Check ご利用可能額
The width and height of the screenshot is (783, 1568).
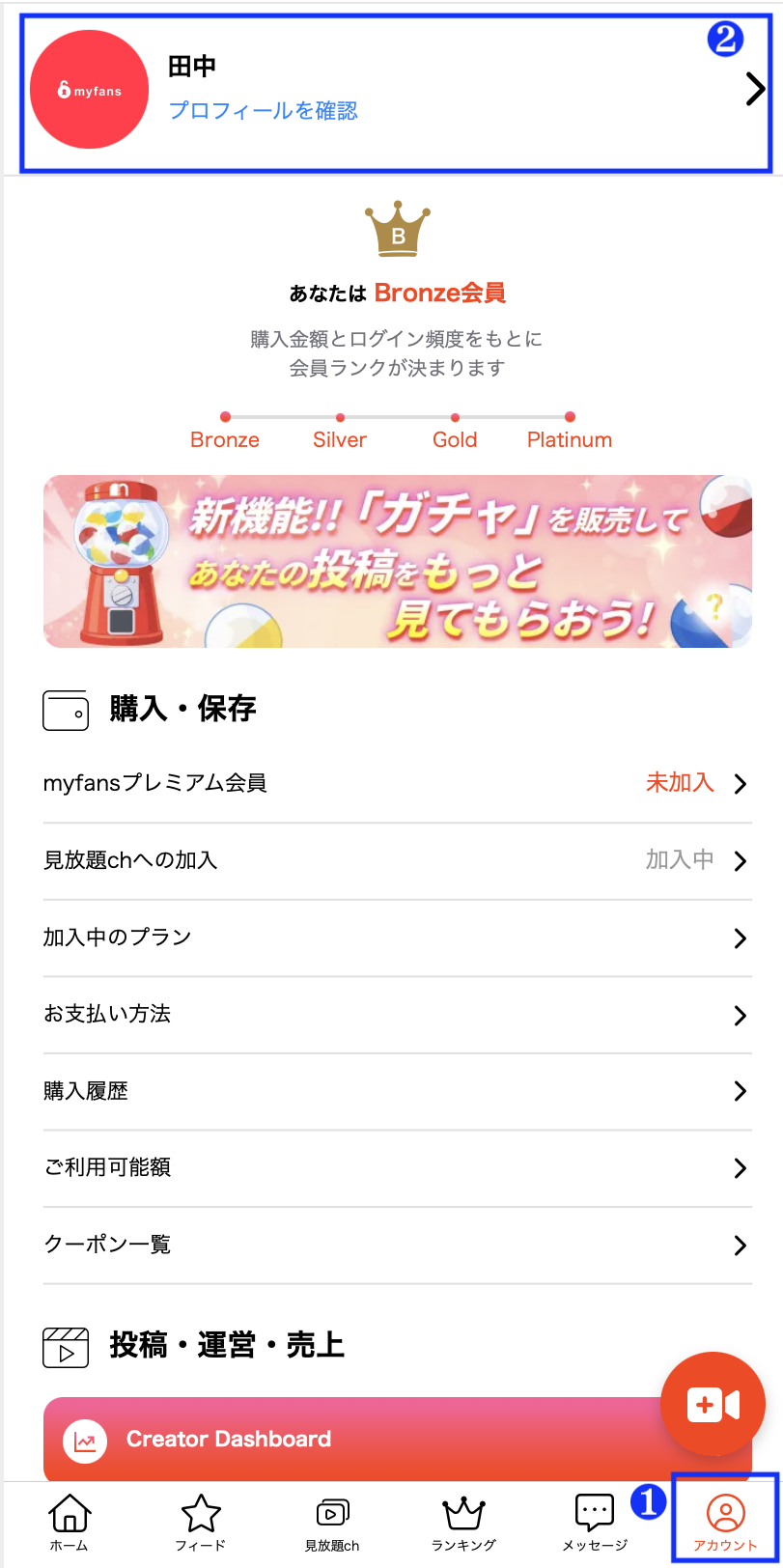coord(398,1168)
